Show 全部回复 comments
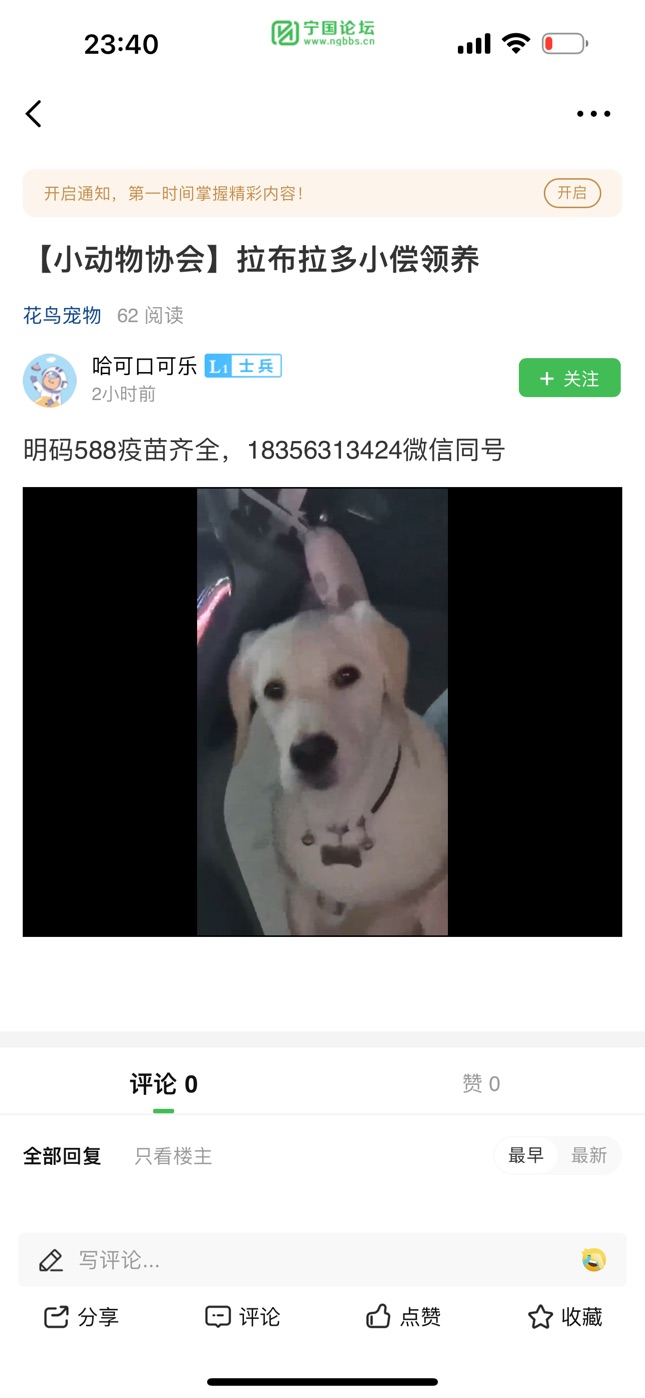This screenshot has height=1398, width=645. [x=62, y=1156]
